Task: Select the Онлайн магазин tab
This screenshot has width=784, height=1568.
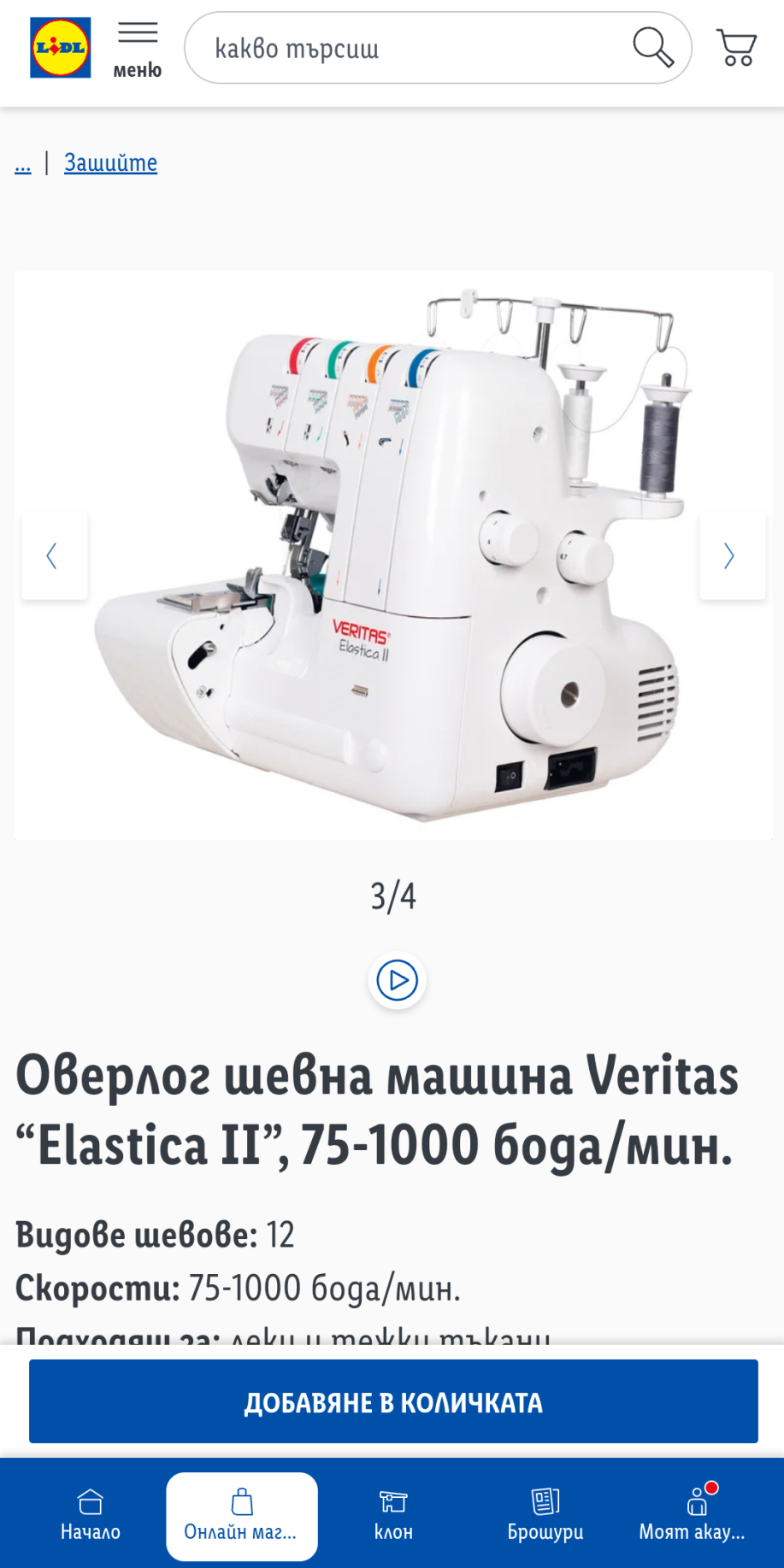Action: click(242, 1515)
